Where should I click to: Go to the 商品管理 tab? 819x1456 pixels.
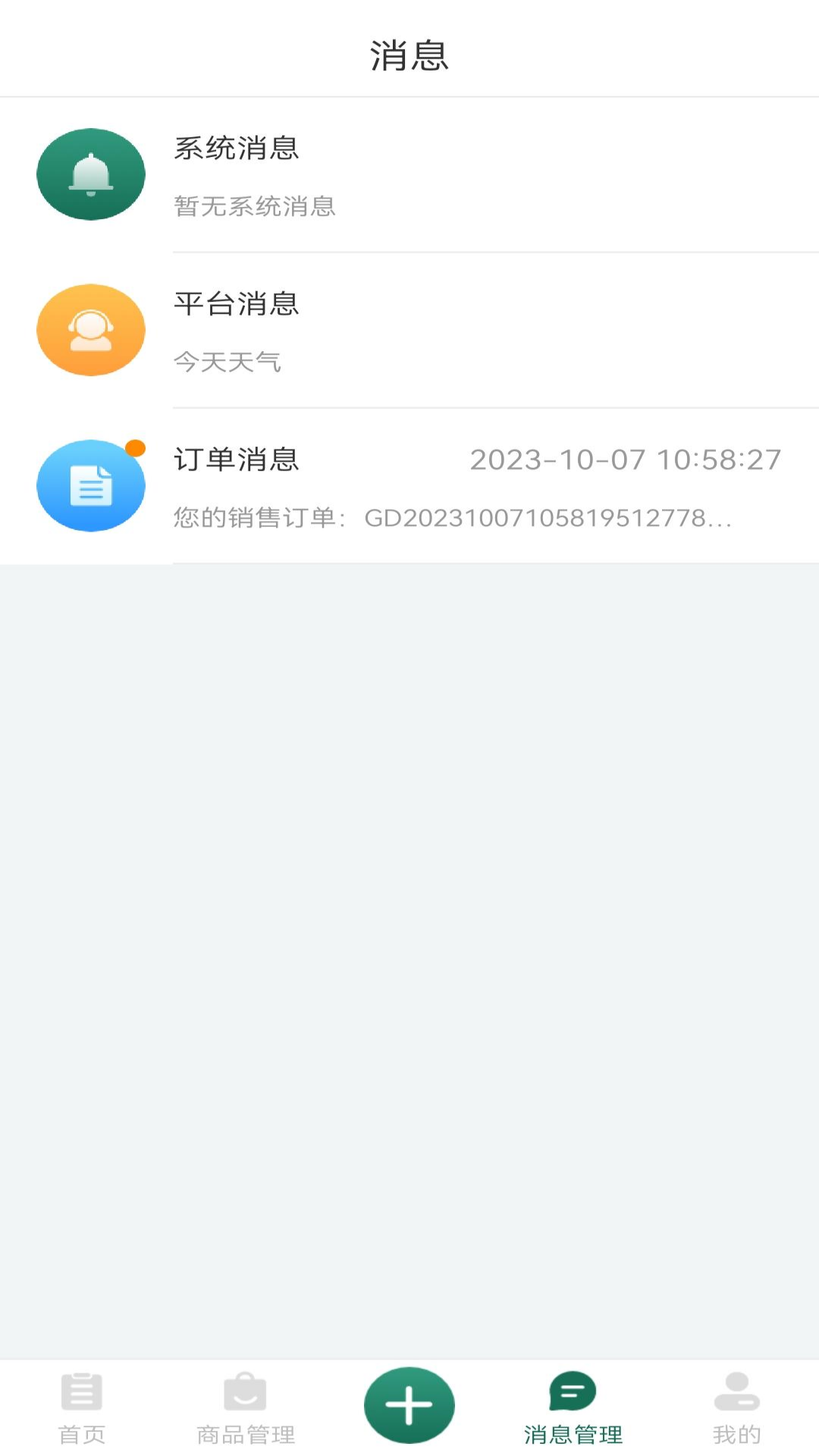[246, 1408]
